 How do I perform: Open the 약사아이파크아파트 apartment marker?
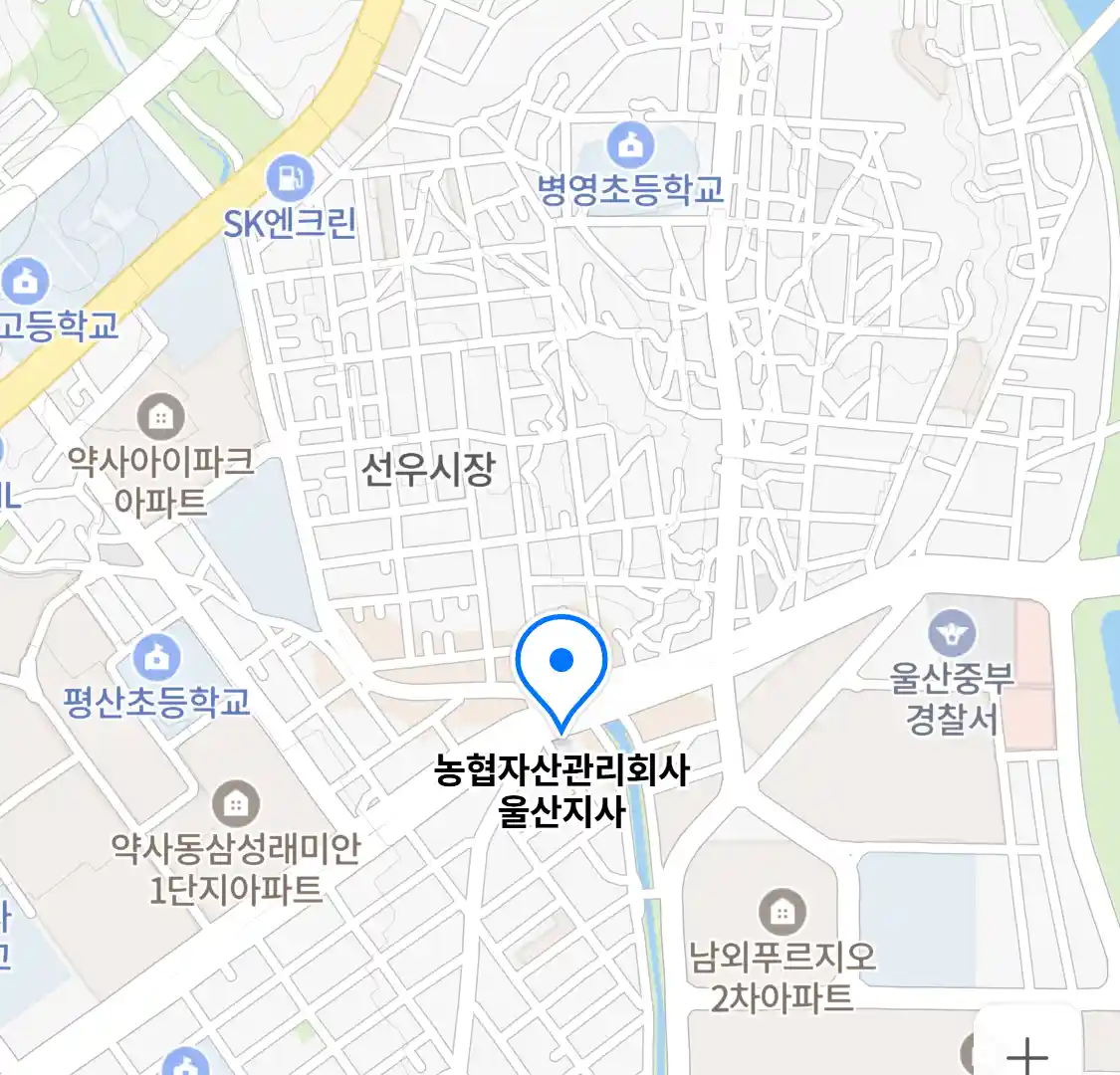[160, 416]
